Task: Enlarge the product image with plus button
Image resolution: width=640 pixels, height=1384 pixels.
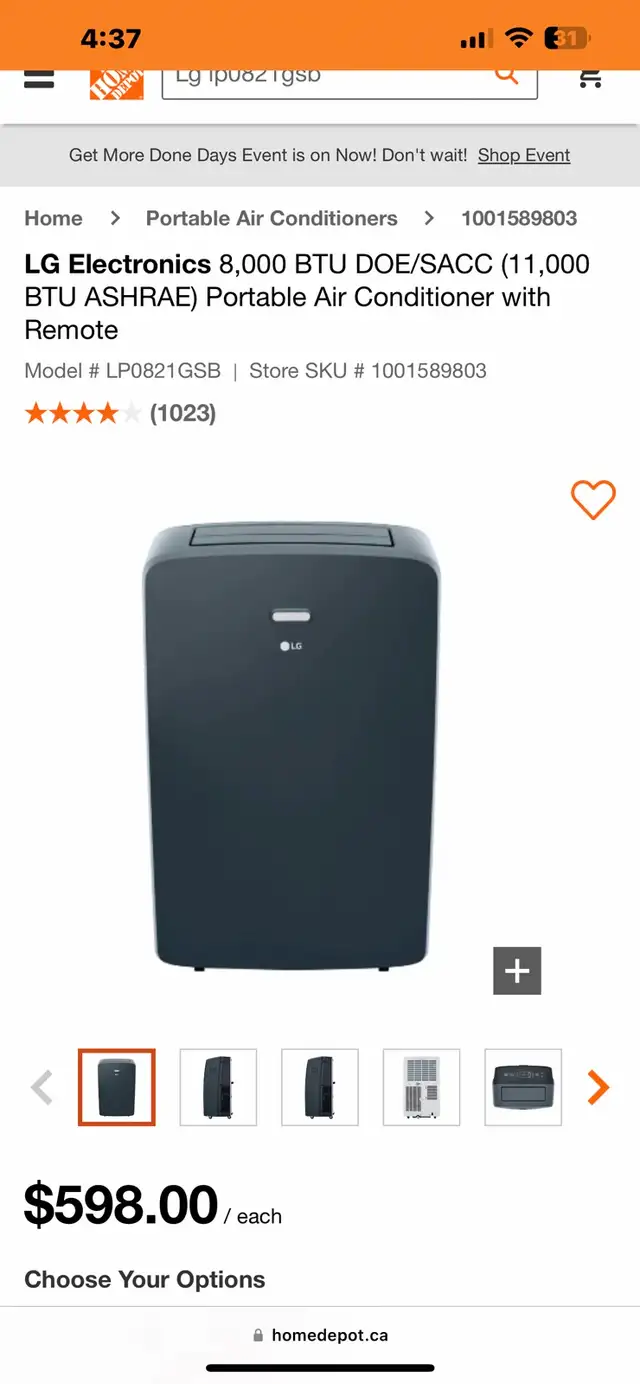Action: [x=517, y=971]
